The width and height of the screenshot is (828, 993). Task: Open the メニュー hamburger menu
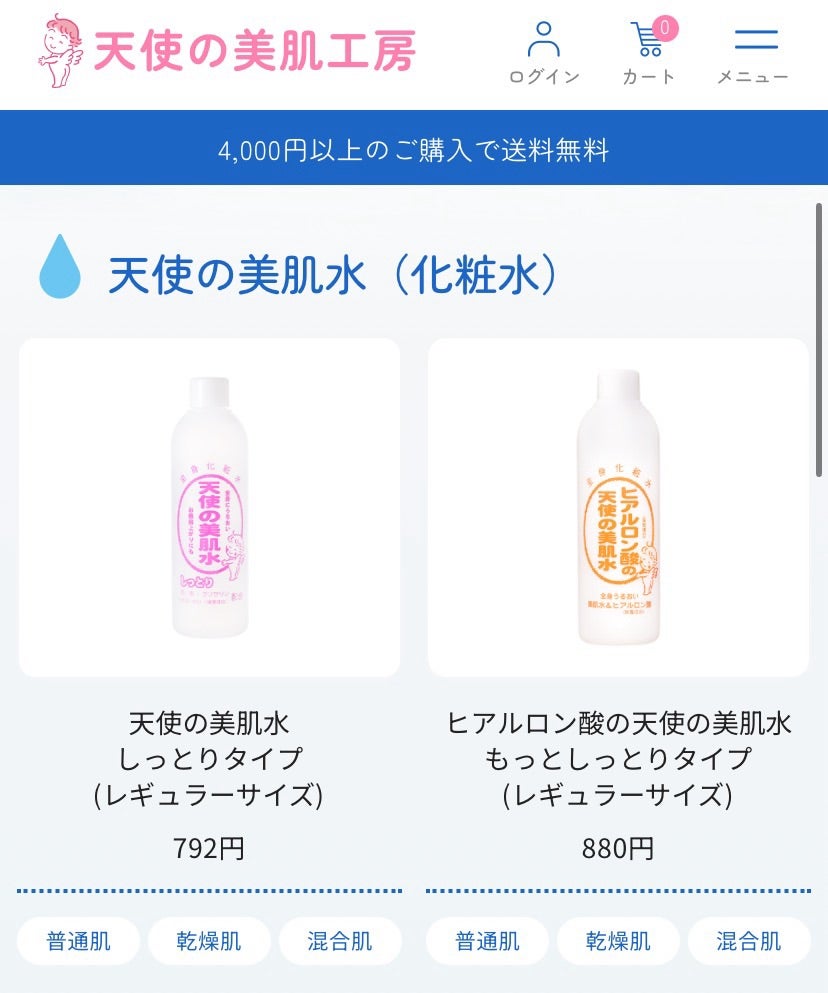coord(754,52)
